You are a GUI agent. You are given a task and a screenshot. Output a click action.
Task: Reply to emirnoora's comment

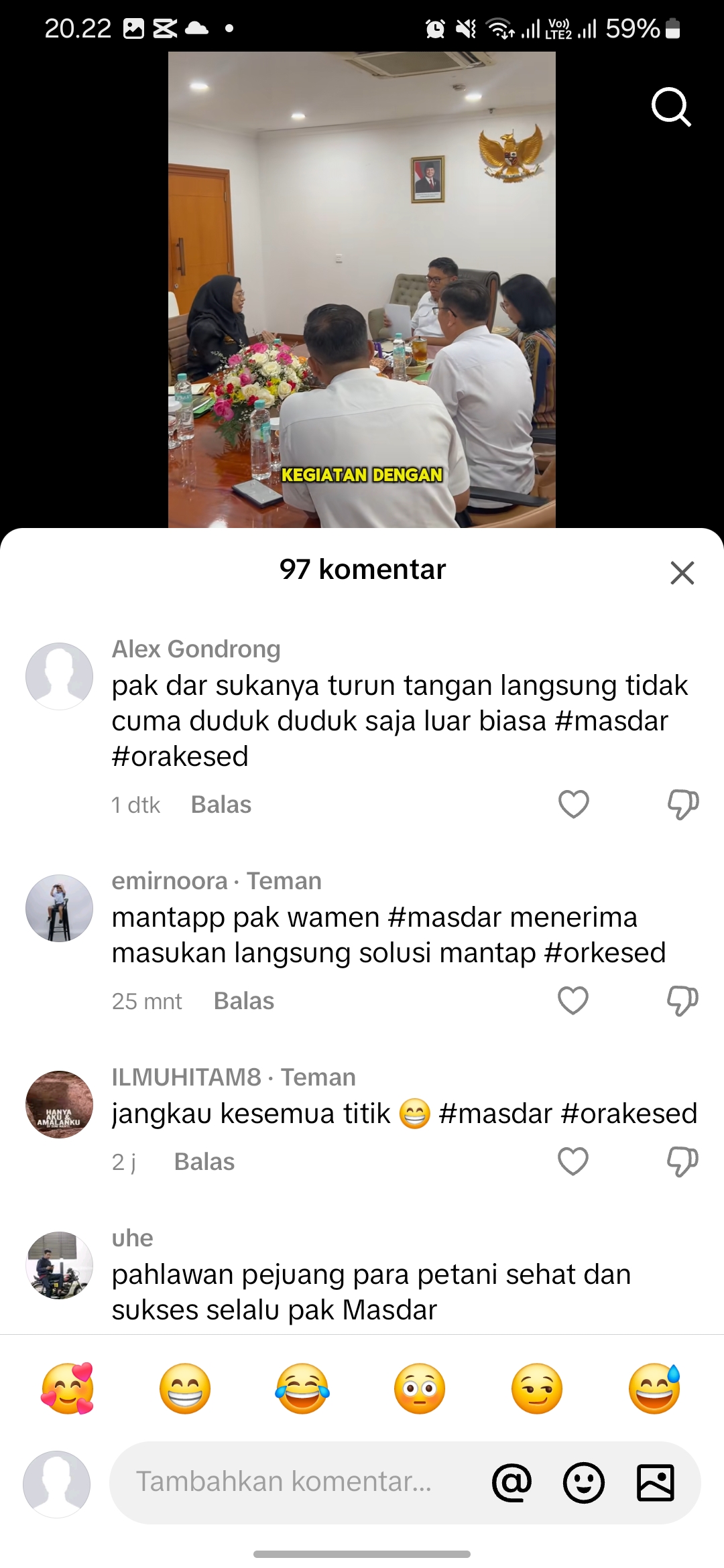(x=244, y=1001)
